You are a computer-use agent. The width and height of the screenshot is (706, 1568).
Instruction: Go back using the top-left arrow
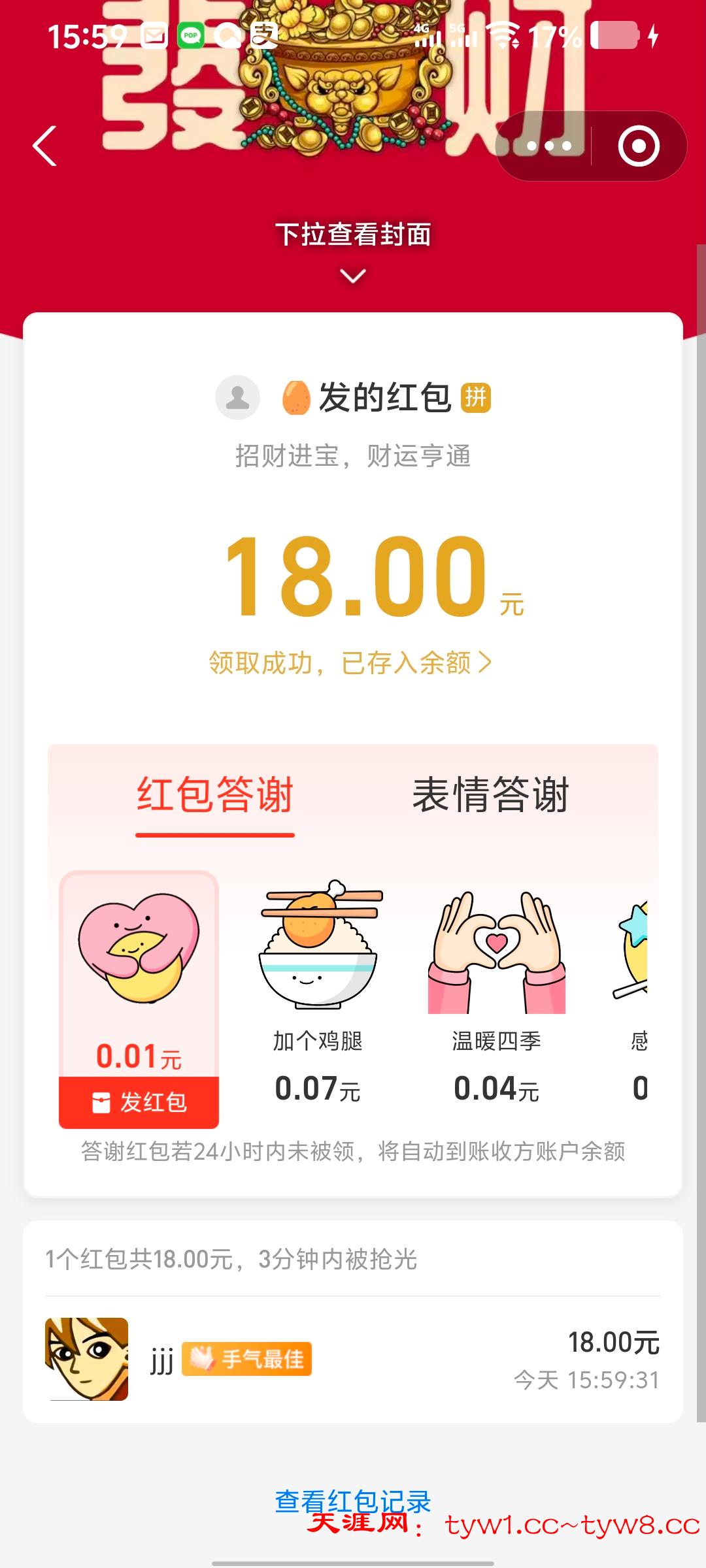pos(44,146)
